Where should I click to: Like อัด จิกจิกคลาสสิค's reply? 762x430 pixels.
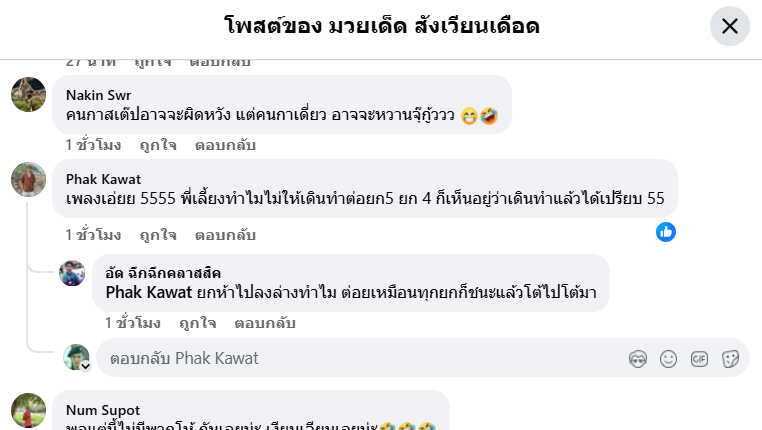(x=197, y=323)
